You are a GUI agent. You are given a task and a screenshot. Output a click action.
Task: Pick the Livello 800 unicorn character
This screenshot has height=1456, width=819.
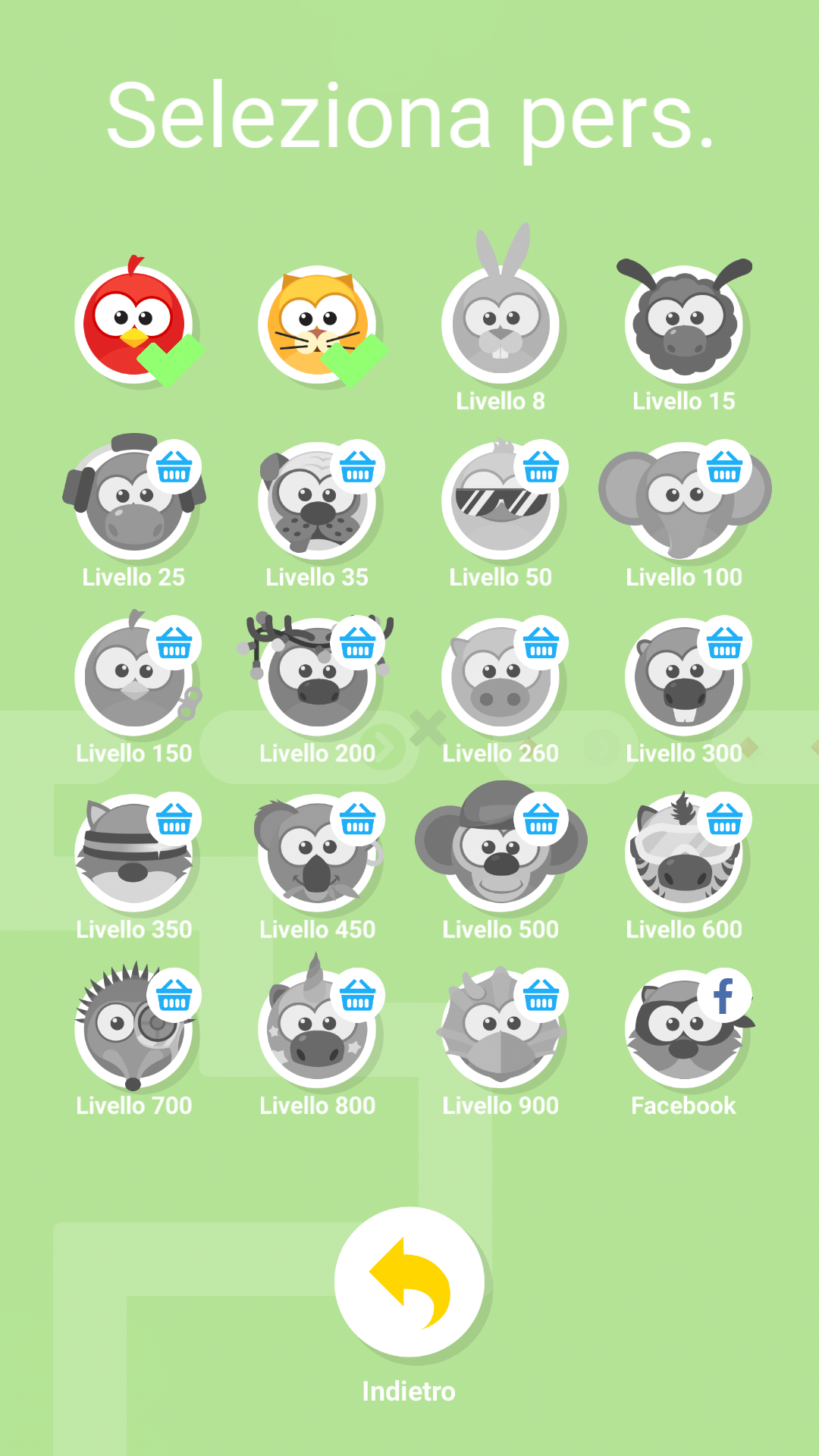click(x=317, y=1028)
